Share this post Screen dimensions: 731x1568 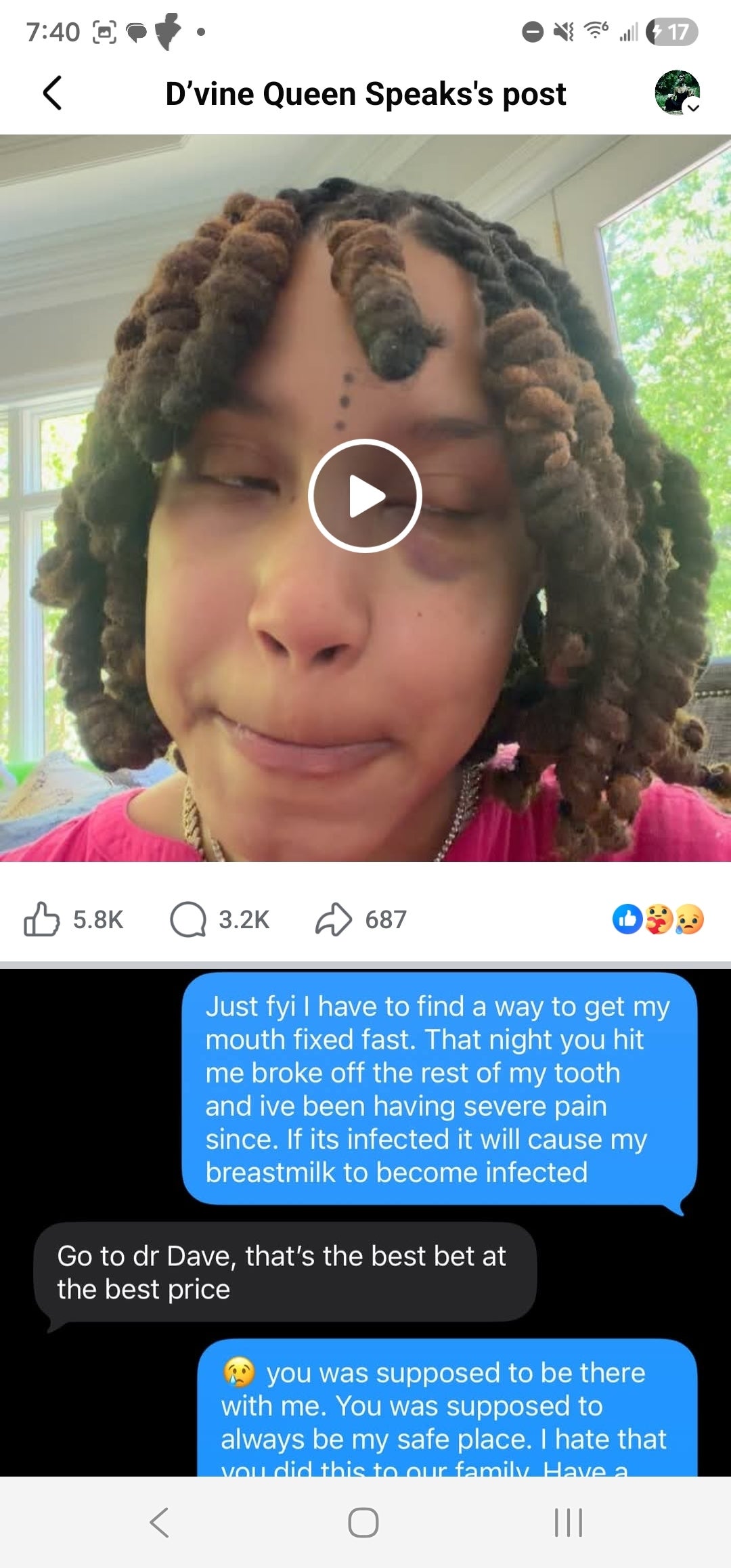361,919
